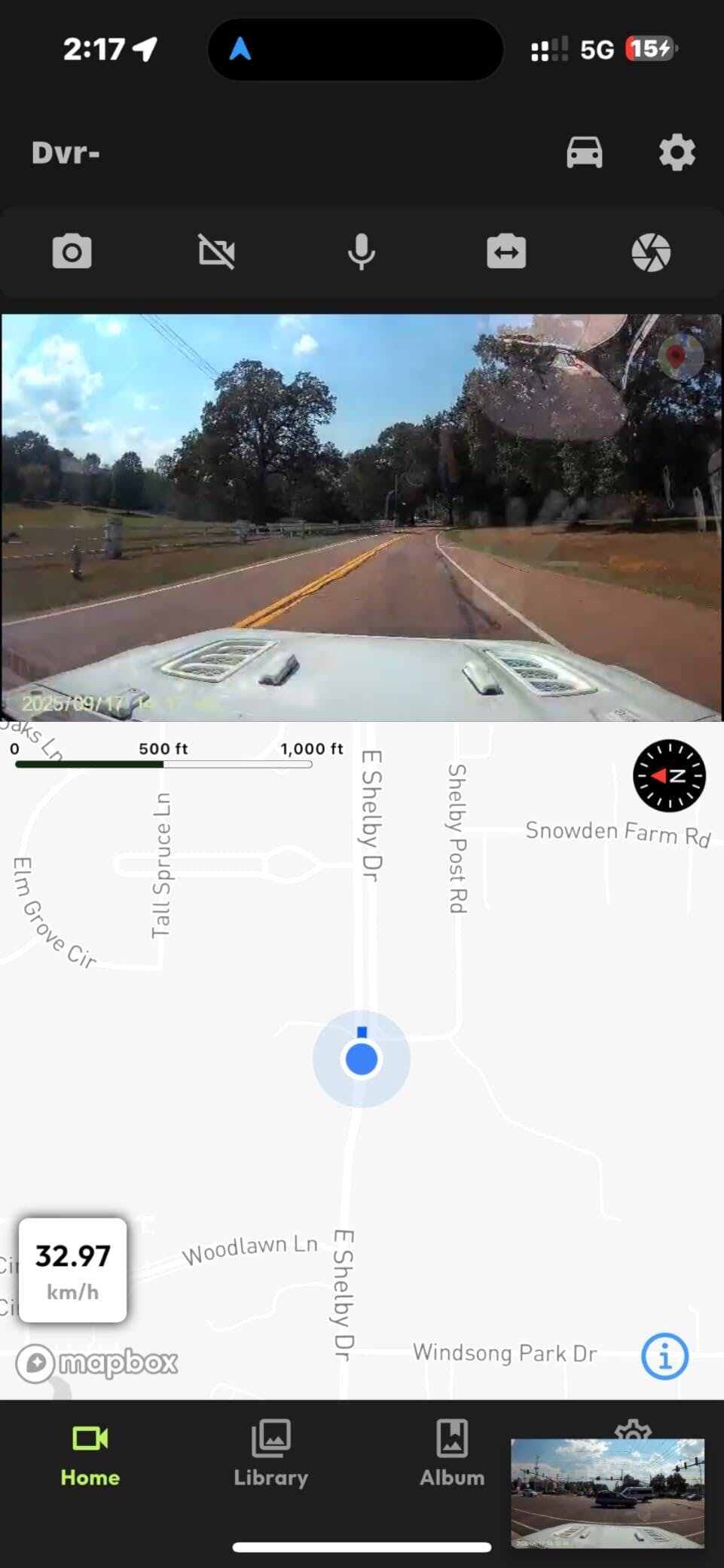Open the car icon in the header

[585, 152]
